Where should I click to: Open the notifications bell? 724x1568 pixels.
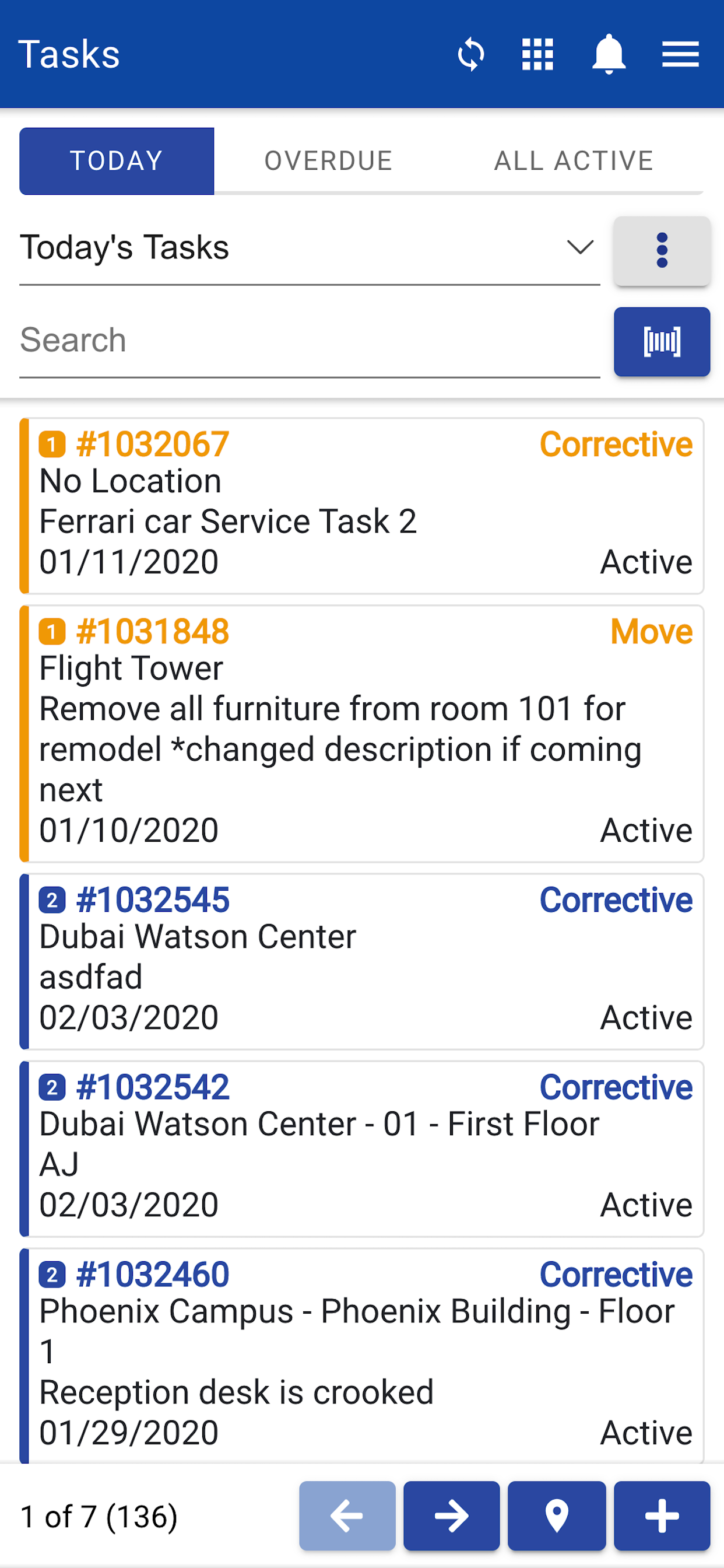(609, 55)
